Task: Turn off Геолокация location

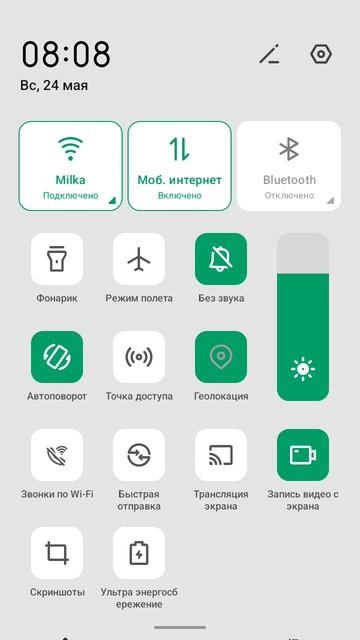Action: coord(221,357)
